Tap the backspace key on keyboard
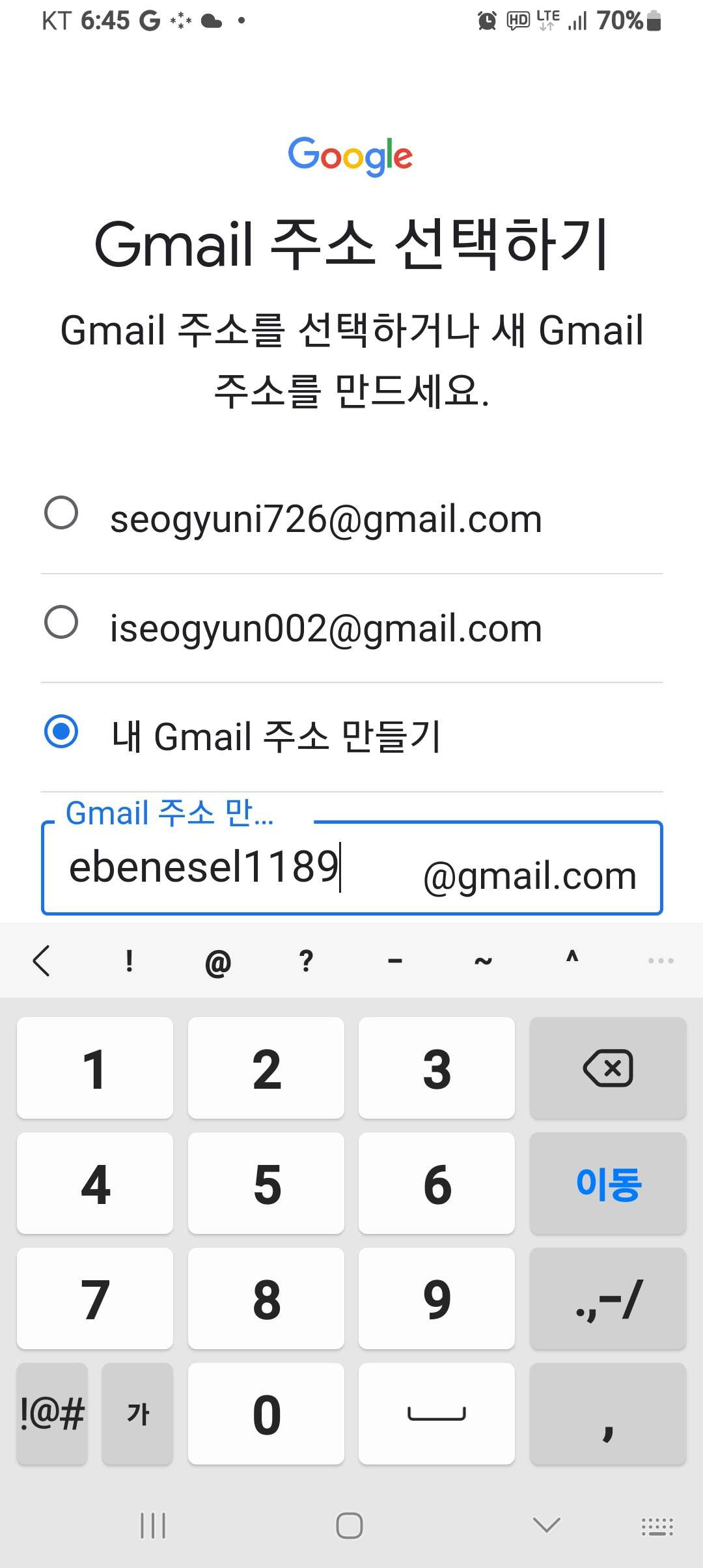Viewport: 703px width, 1568px height. coord(608,1069)
